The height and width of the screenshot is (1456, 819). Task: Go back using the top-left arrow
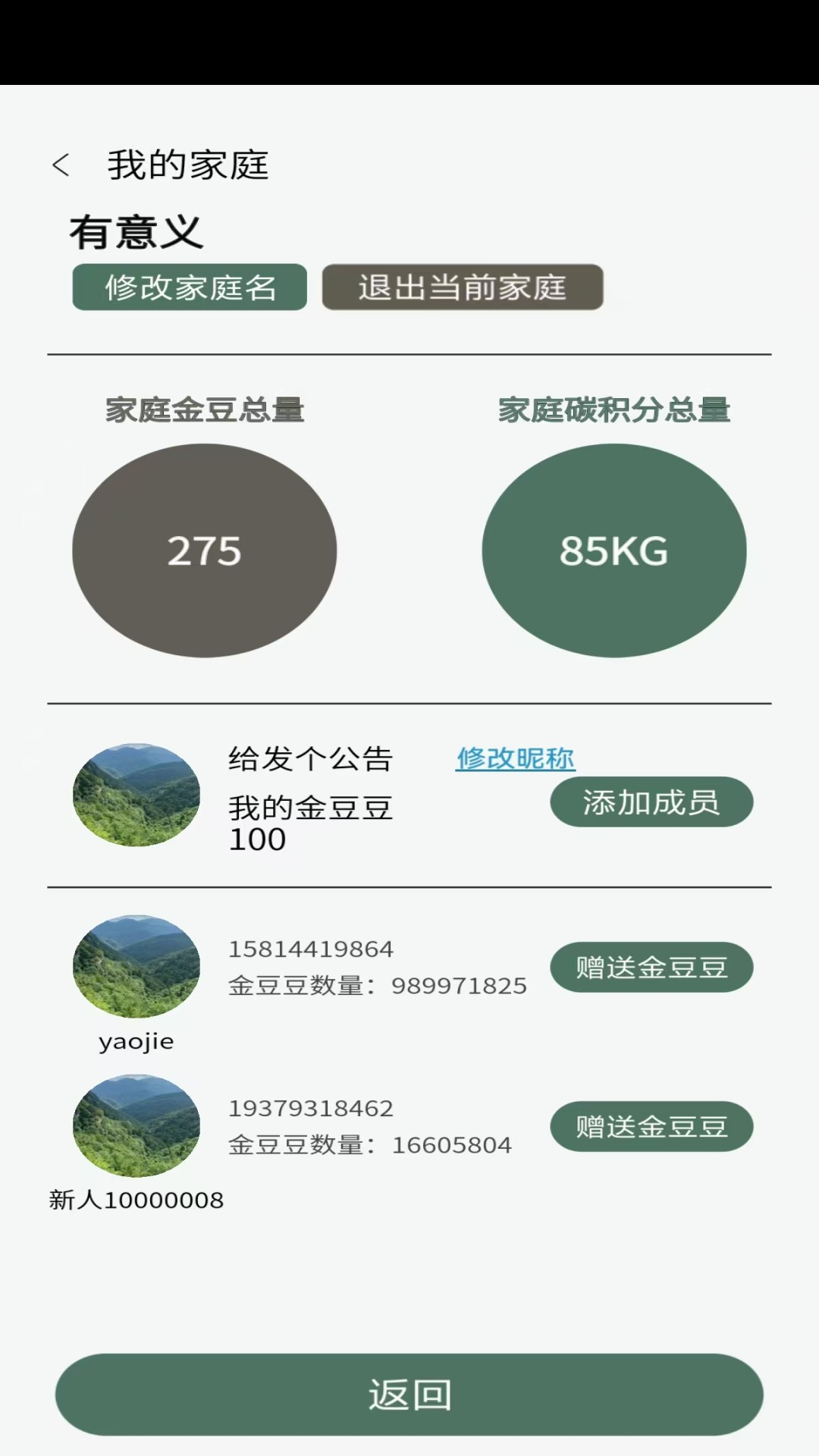point(61,165)
